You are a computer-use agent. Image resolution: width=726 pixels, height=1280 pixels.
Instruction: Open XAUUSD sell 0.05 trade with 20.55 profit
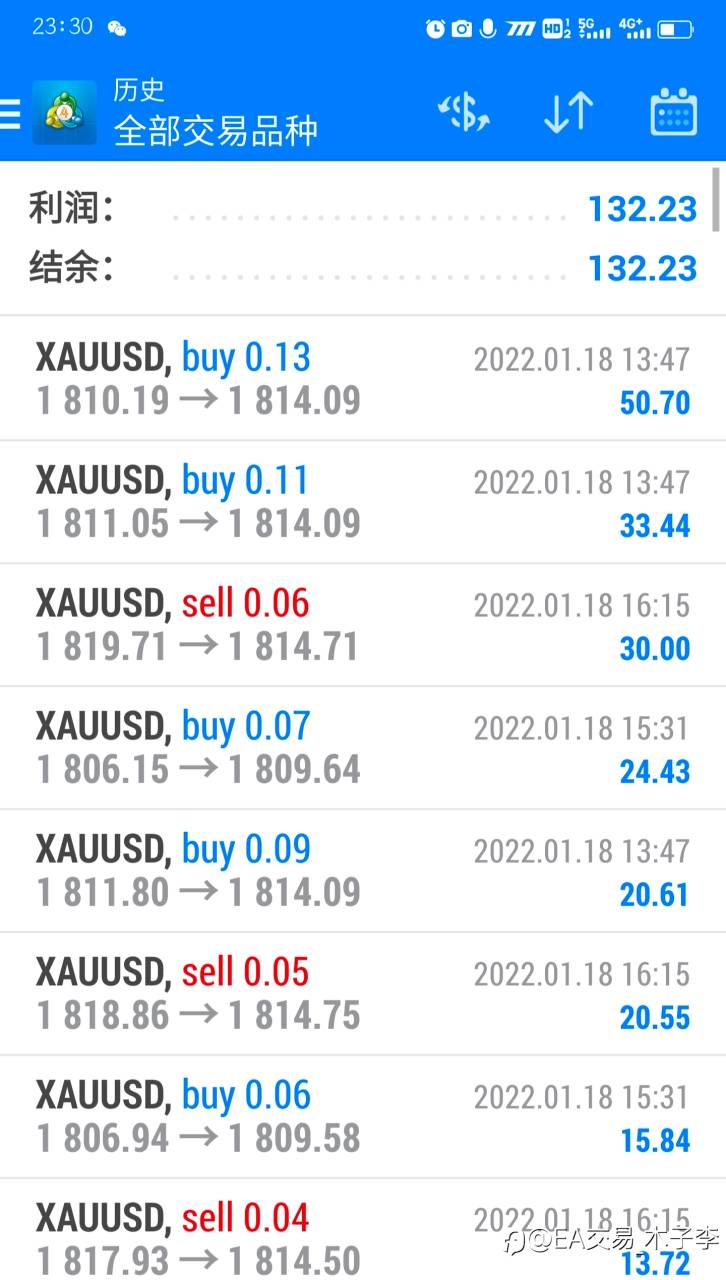point(363,994)
